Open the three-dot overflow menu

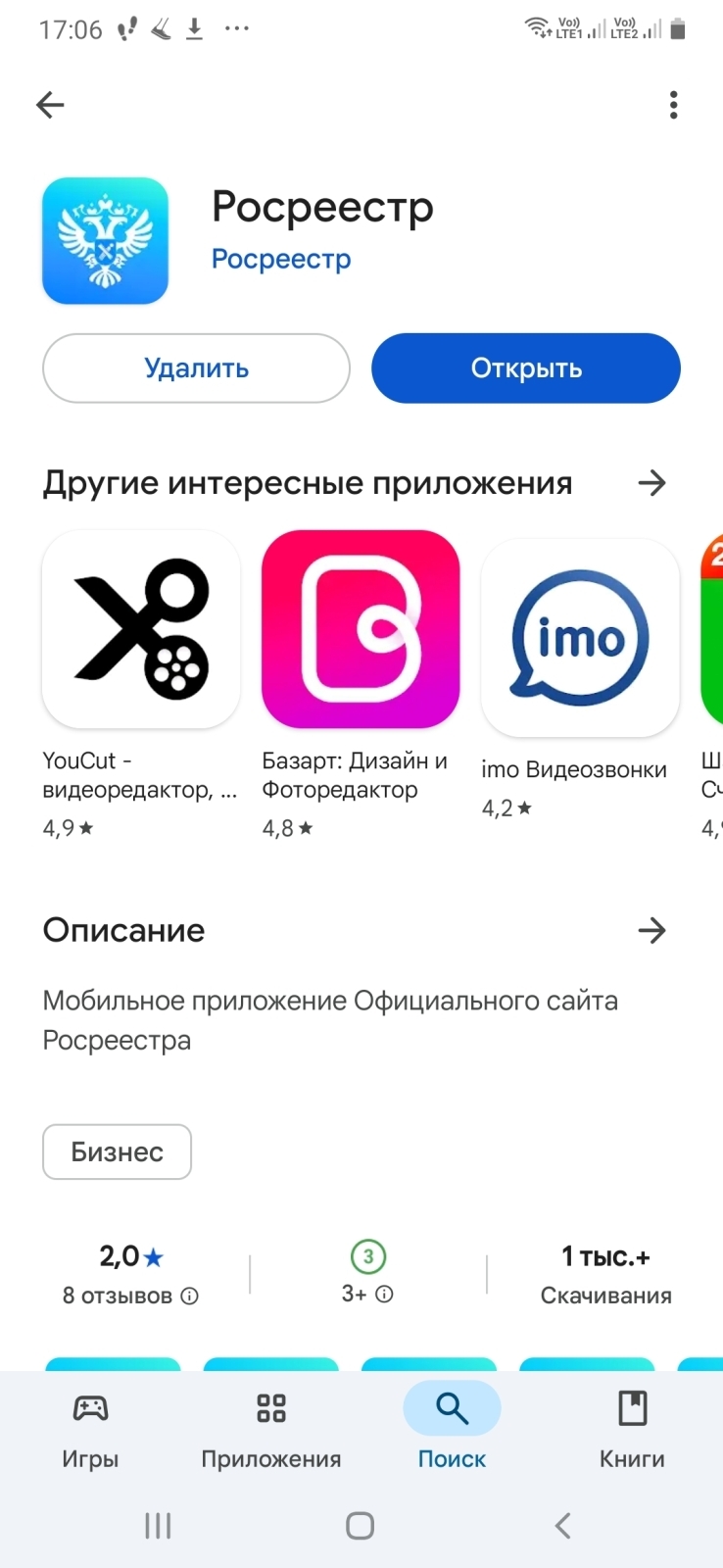(673, 104)
